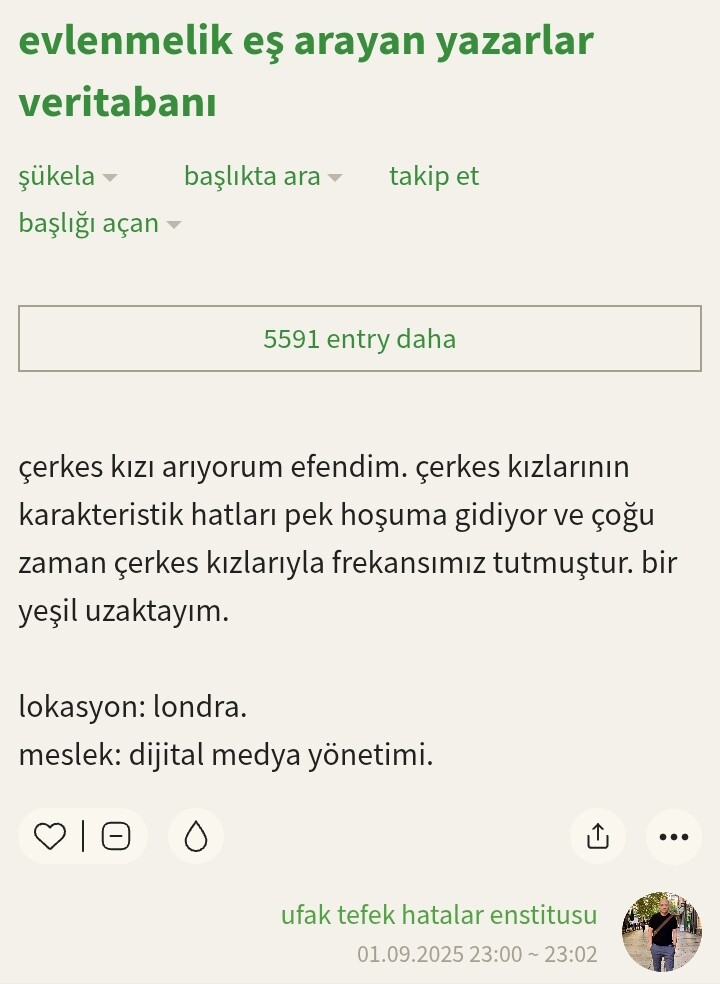Open the evlenmelik eş arayan yazarlar veritabanı title

tap(306, 70)
